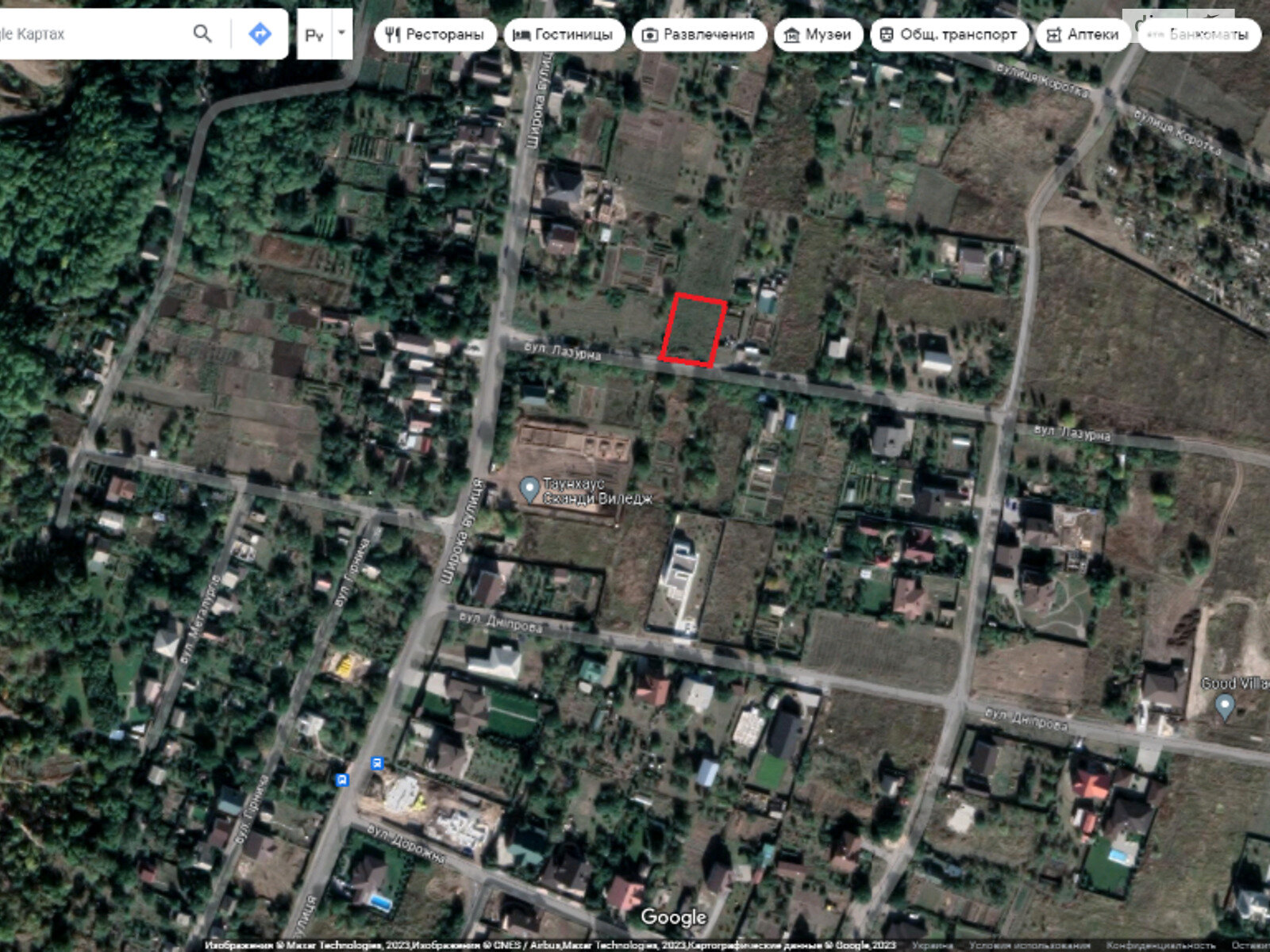Open the Конфиденциальность link
The image size is (1270, 952).
1161,945
